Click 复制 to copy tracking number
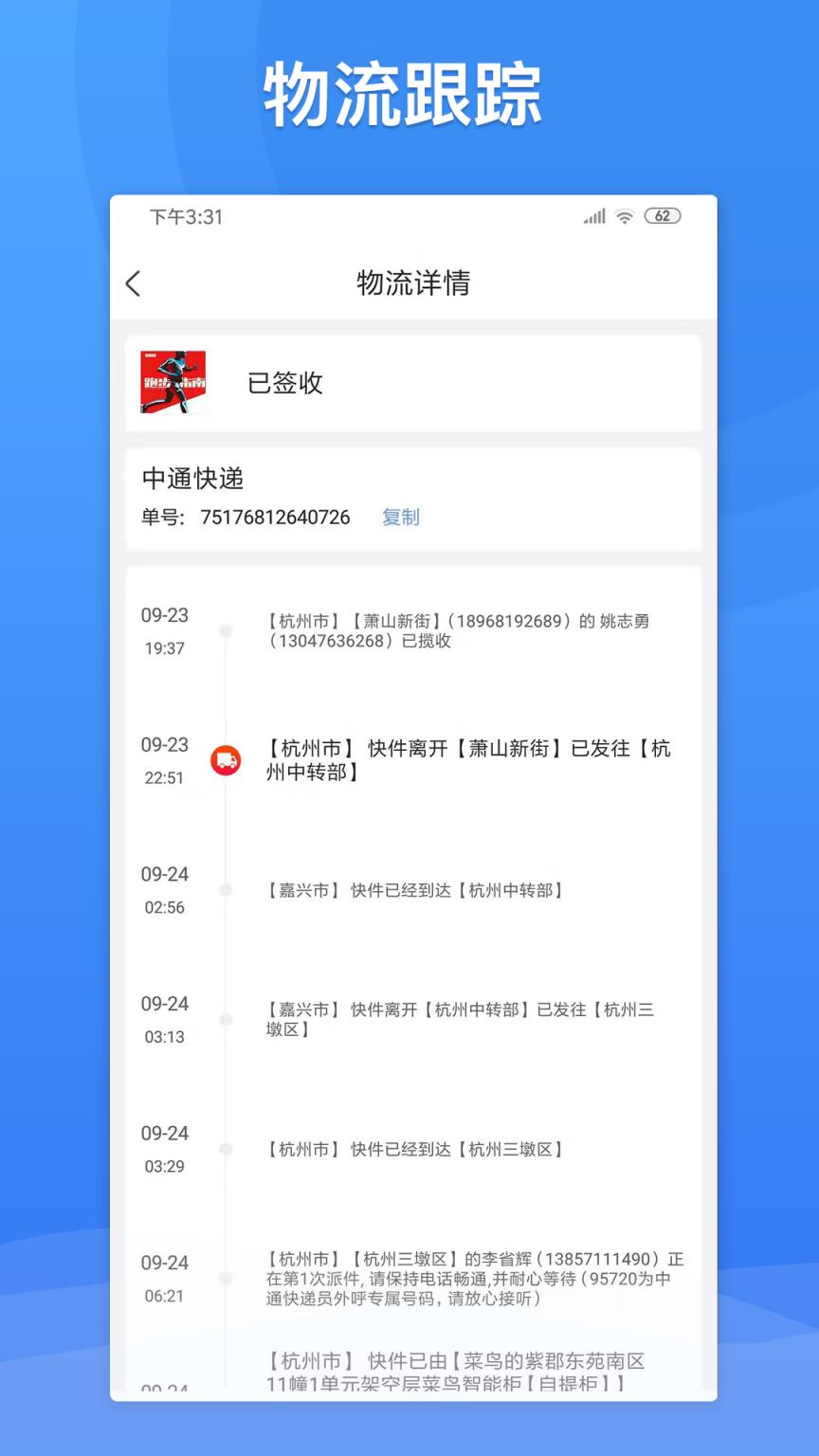The height and width of the screenshot is (1456, 819). pos(400,518)
